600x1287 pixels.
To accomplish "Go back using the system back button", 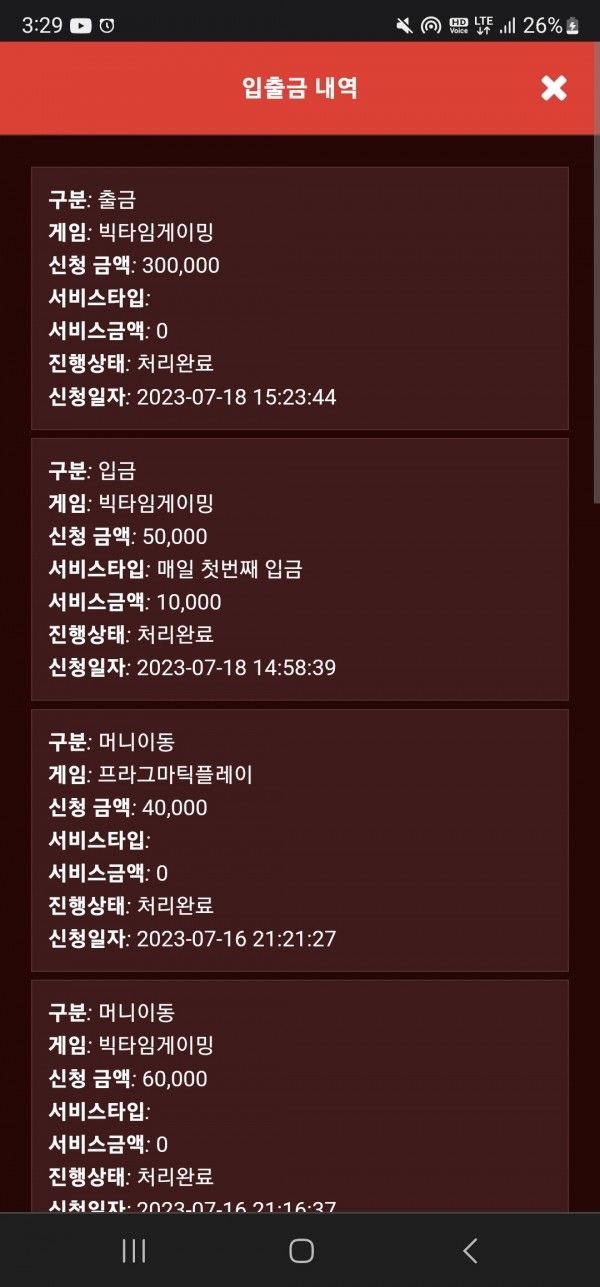I will tap(470, 1250).
